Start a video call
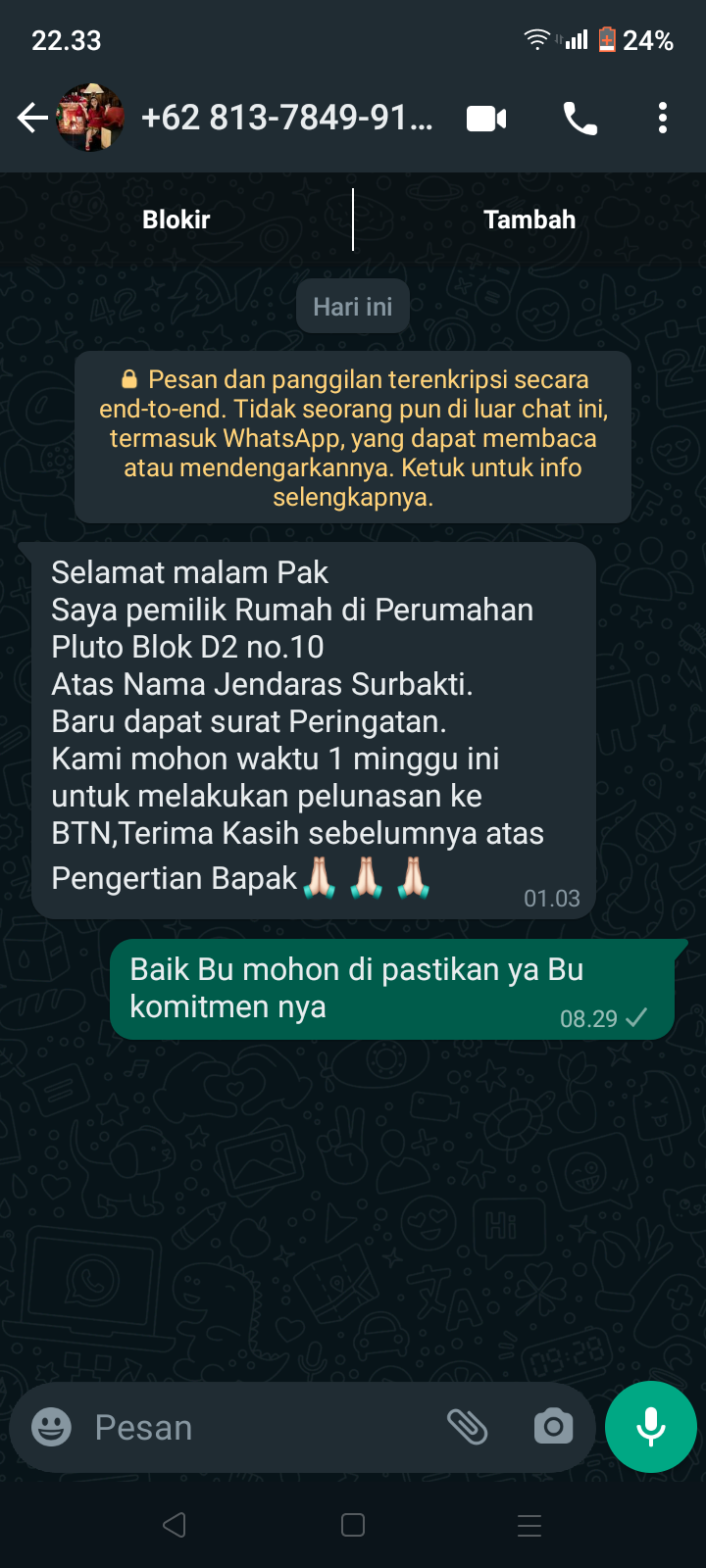This screenshot has width=706, height=1568. point(486,119)
